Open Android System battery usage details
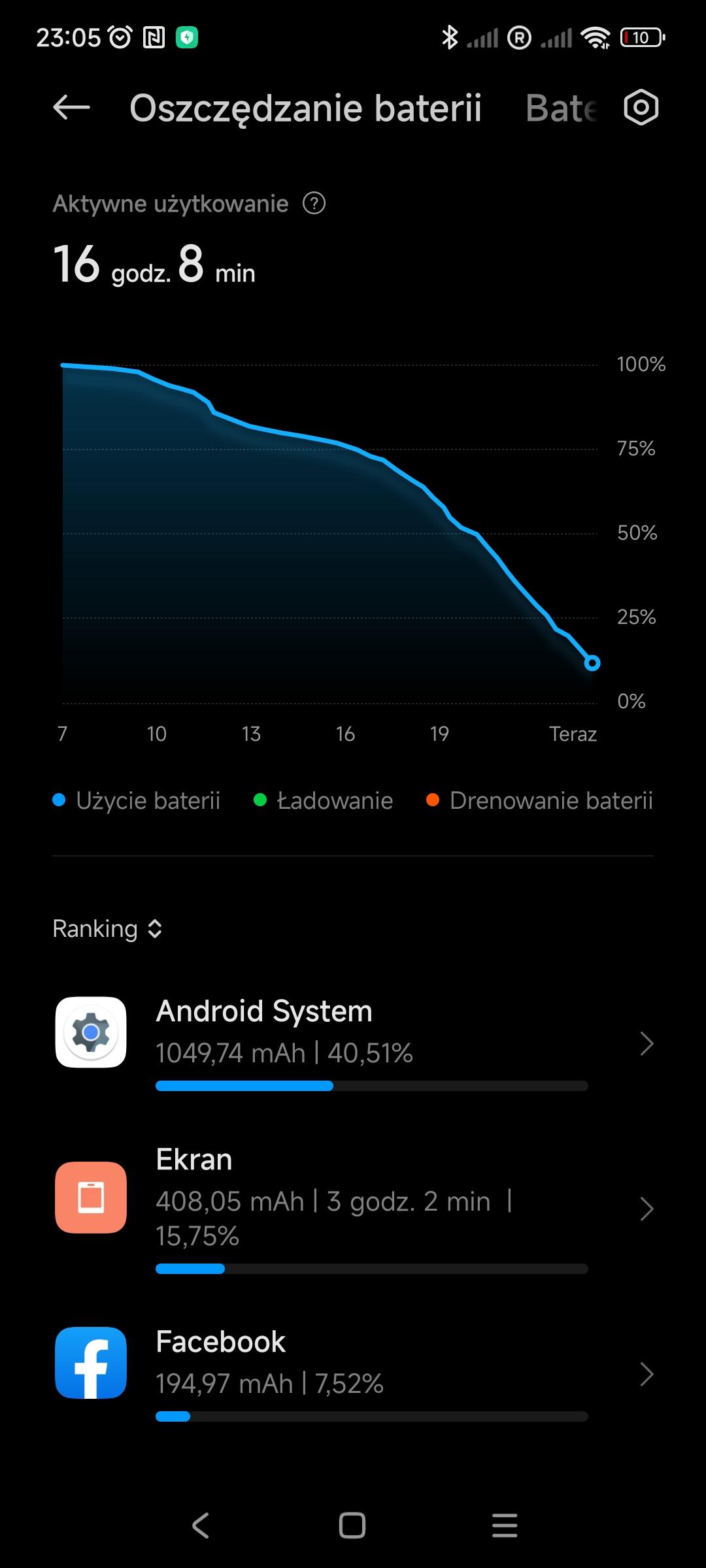706x1568 pixels. point(353,1043)
